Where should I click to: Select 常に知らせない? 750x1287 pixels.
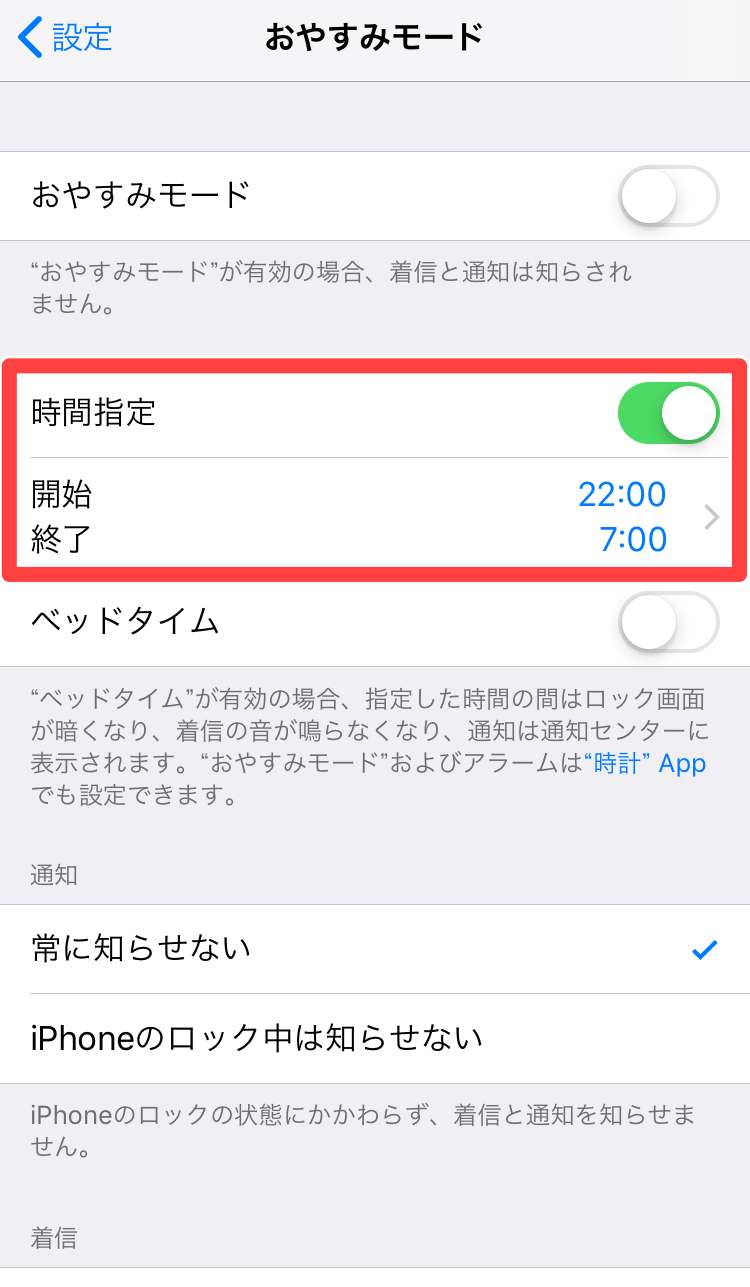(375, 949)
